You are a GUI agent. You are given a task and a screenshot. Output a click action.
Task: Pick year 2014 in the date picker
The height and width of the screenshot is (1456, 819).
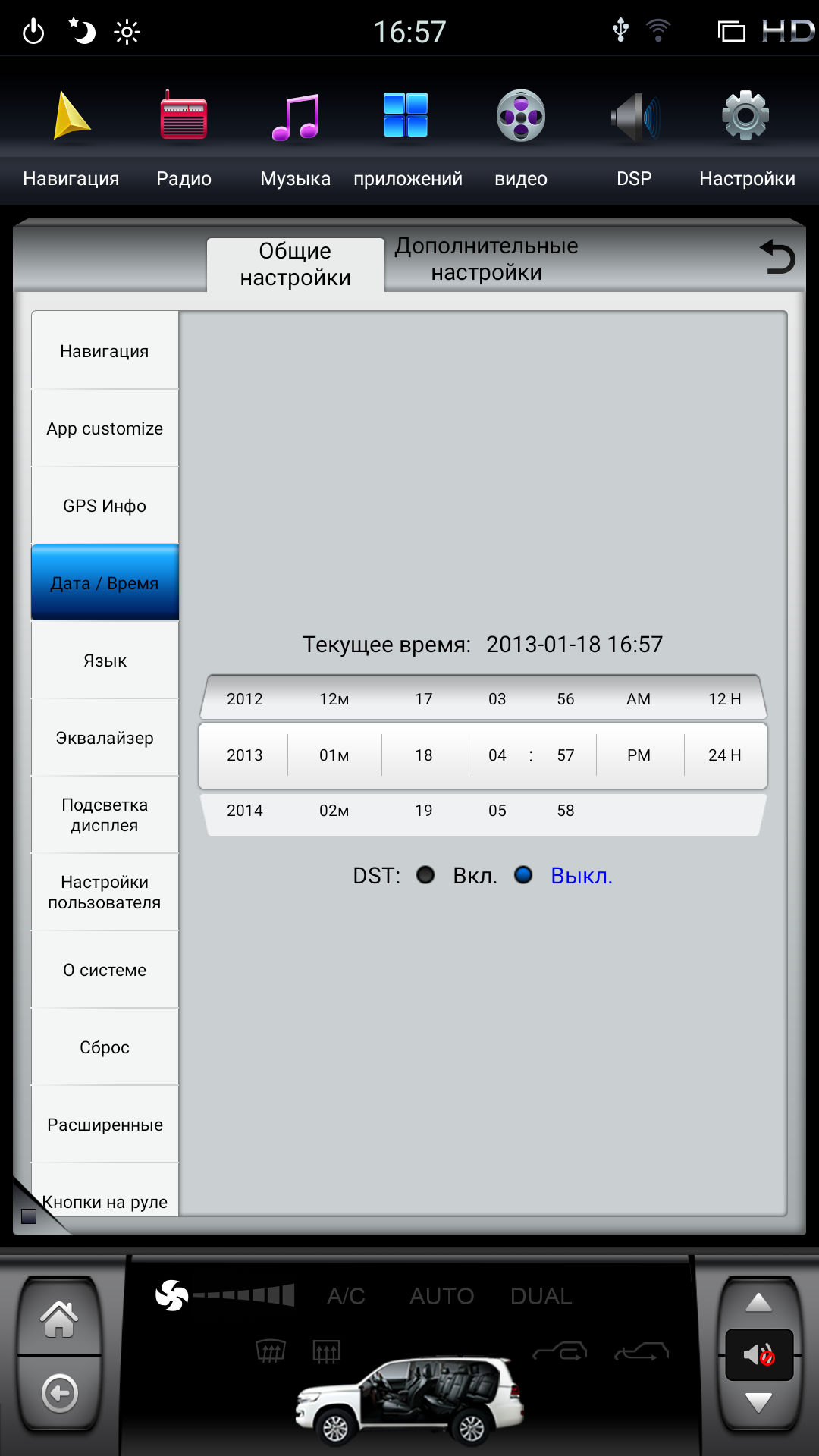click(x=244, y=811)
